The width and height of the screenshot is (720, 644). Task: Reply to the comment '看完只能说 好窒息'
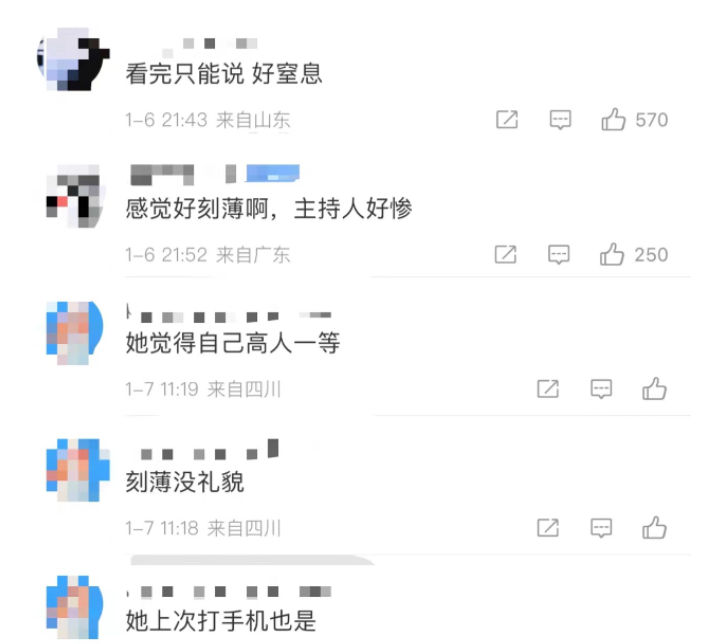[x=561, y=120]
